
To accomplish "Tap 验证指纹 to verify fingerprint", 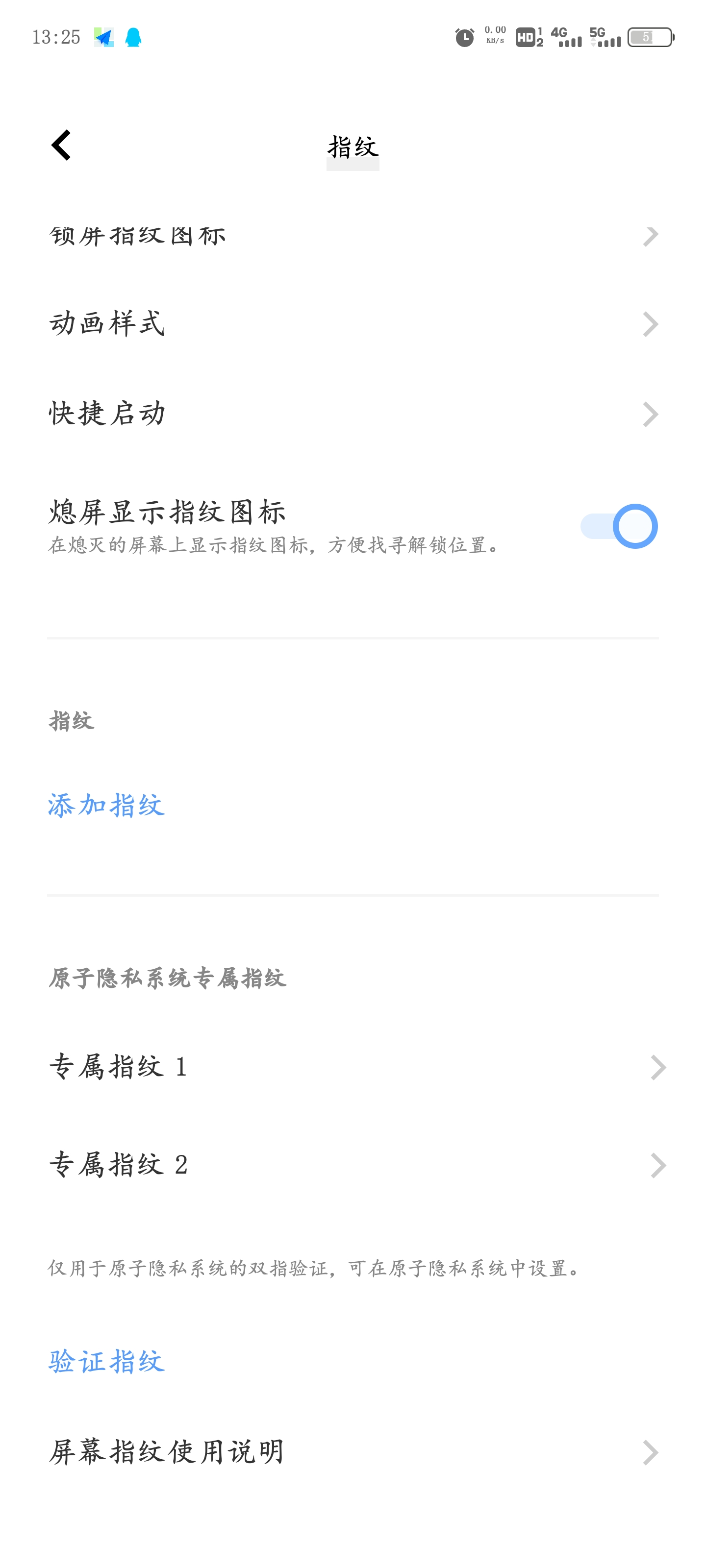I will coord(106,1362).
